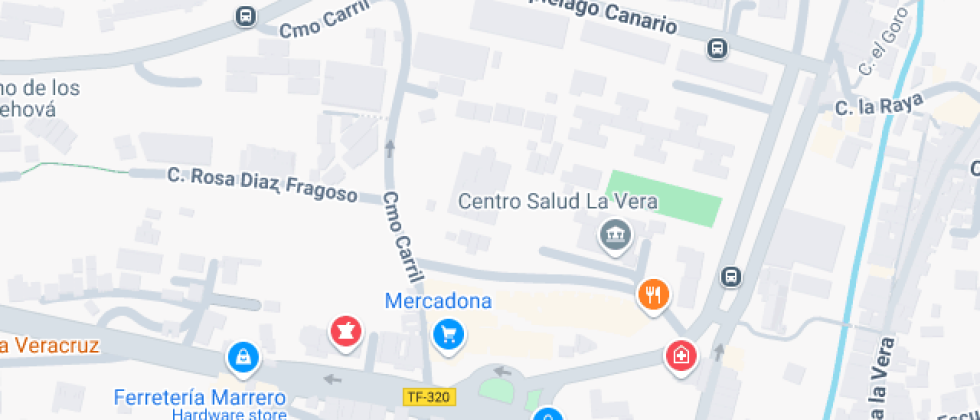Open the Ferretería Marrero shop marker

click(x=242, y=355)
